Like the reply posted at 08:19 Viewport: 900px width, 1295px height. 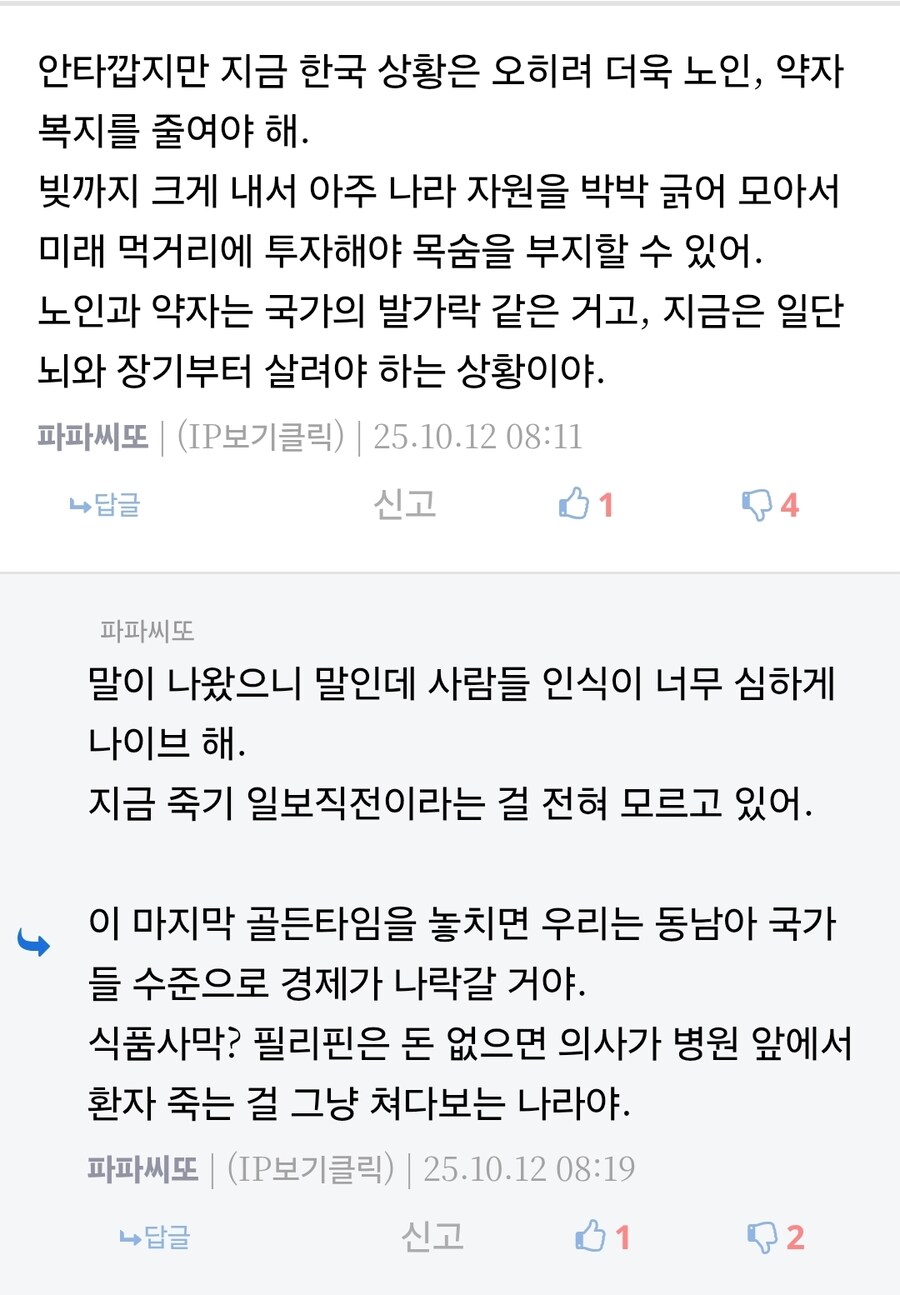[x=592, y=1238]
